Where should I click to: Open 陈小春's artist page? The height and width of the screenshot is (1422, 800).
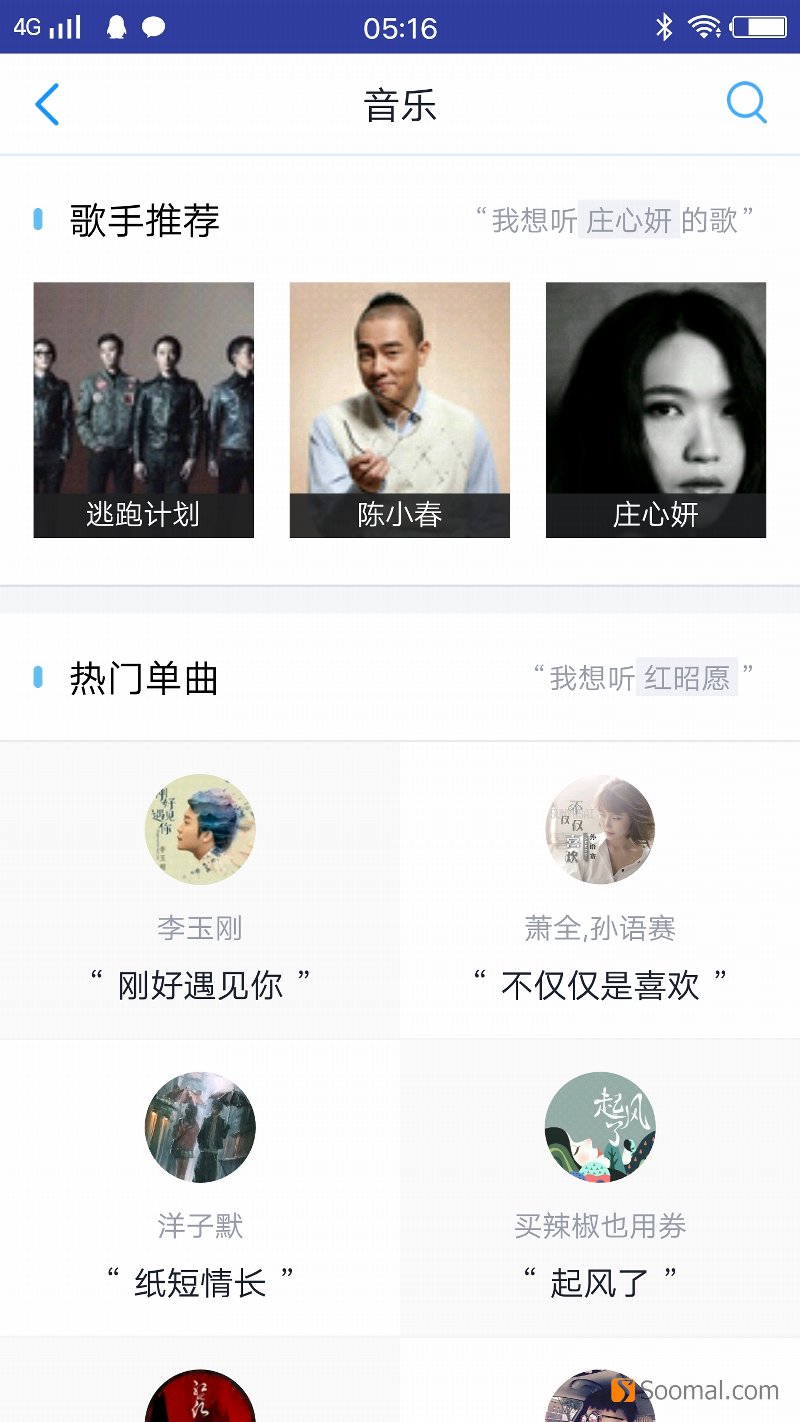tap(399, 409)
